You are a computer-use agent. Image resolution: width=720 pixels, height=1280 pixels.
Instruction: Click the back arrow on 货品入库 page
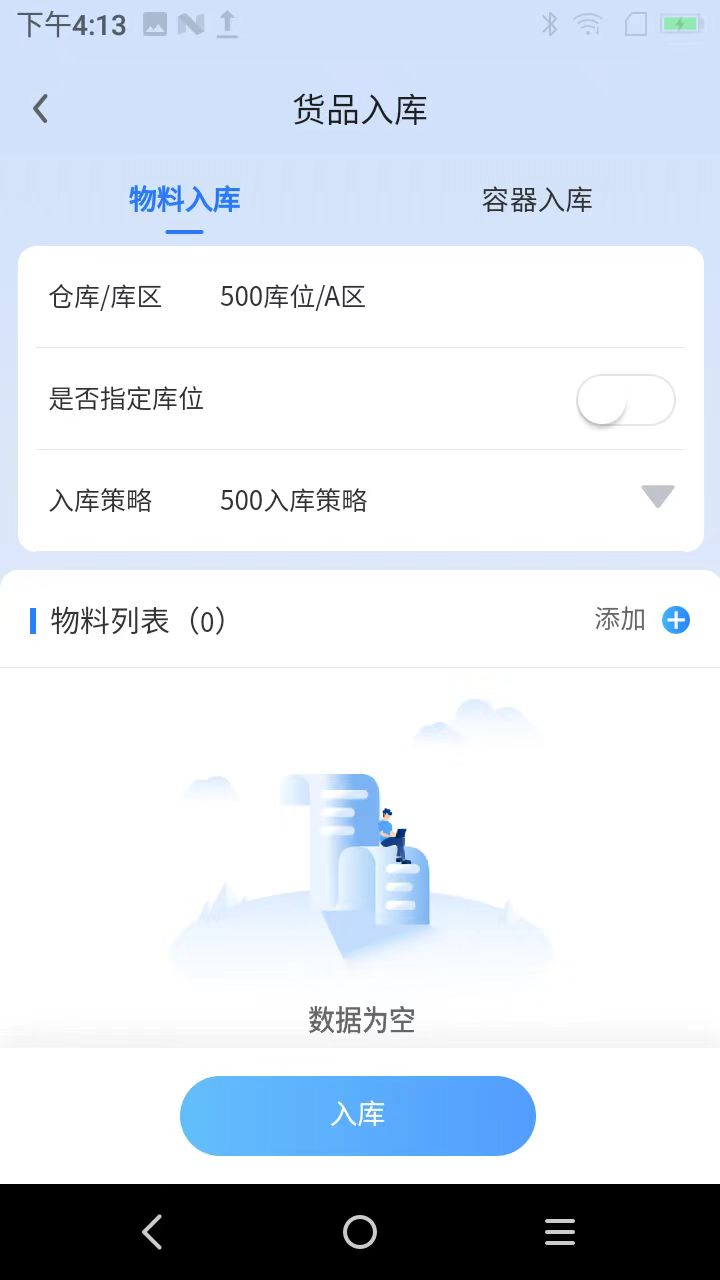[40, 107]
